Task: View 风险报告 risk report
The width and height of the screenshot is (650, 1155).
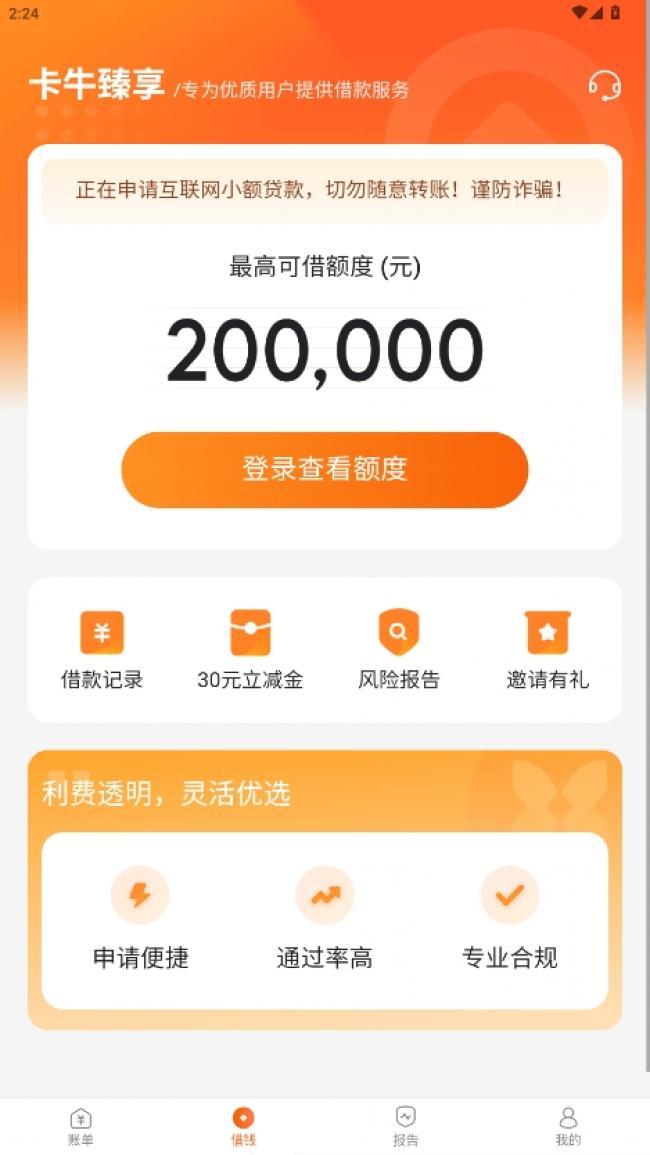Action: (398, 649)
